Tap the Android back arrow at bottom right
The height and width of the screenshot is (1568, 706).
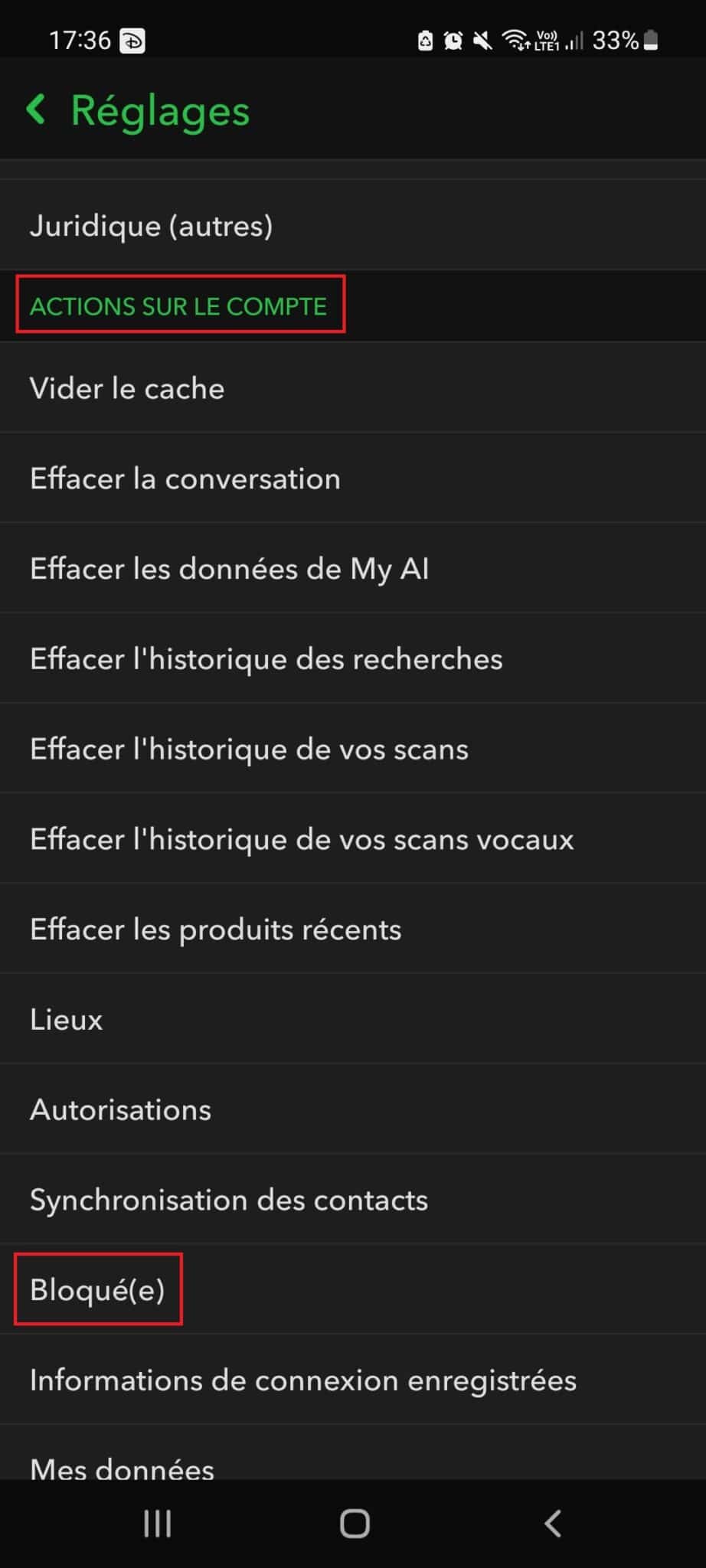553,1524
